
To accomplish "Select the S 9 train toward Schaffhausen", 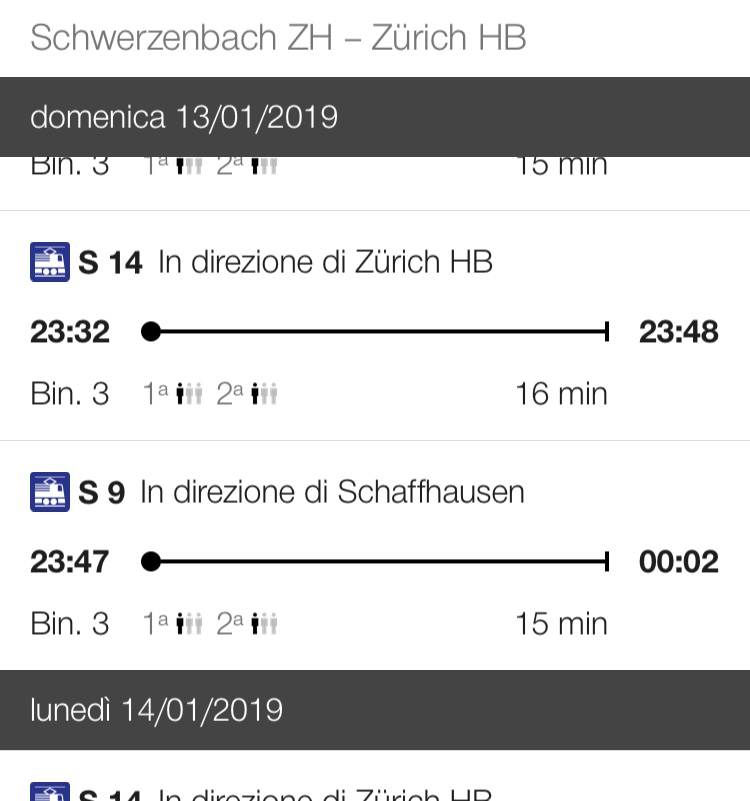I will 374,557.
